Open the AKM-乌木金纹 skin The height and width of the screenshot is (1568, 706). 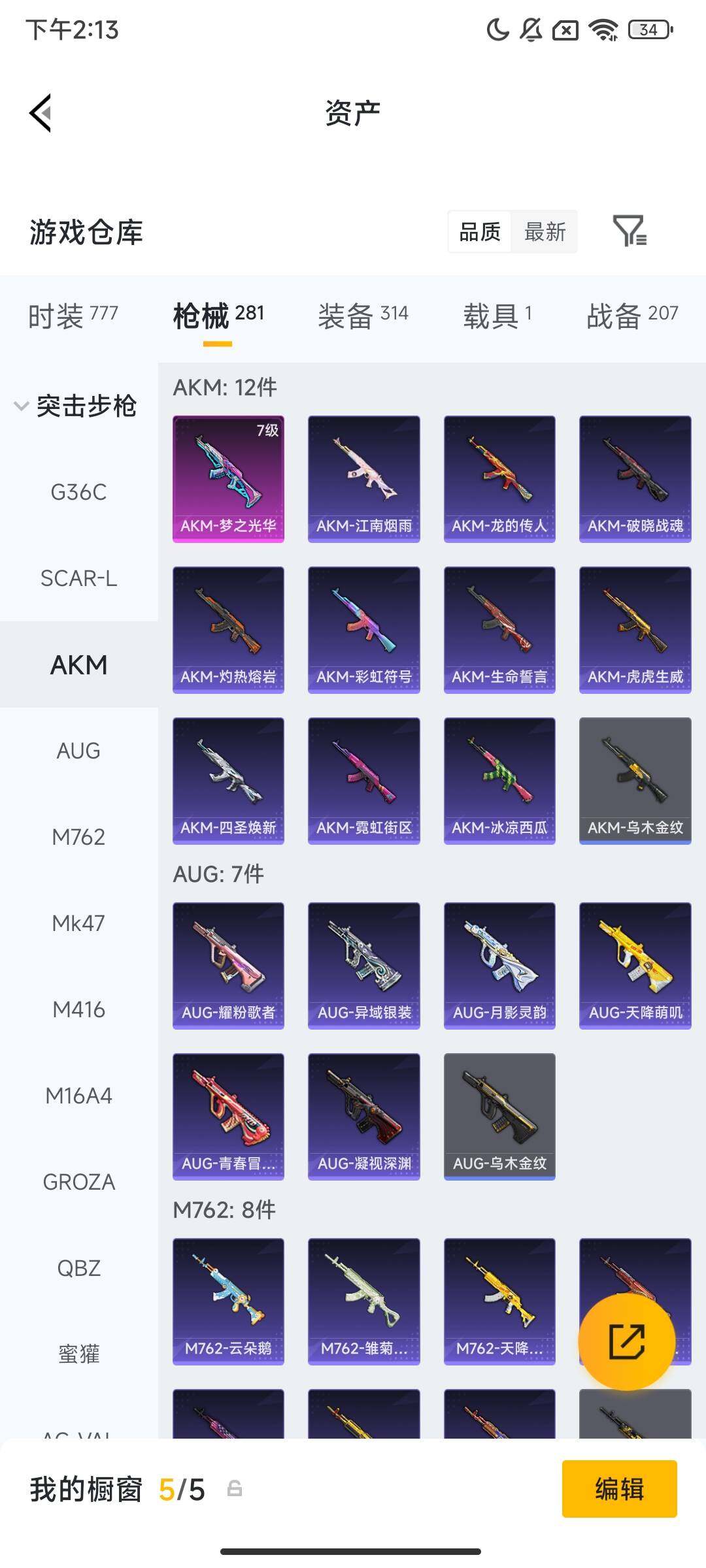point(635,781)
